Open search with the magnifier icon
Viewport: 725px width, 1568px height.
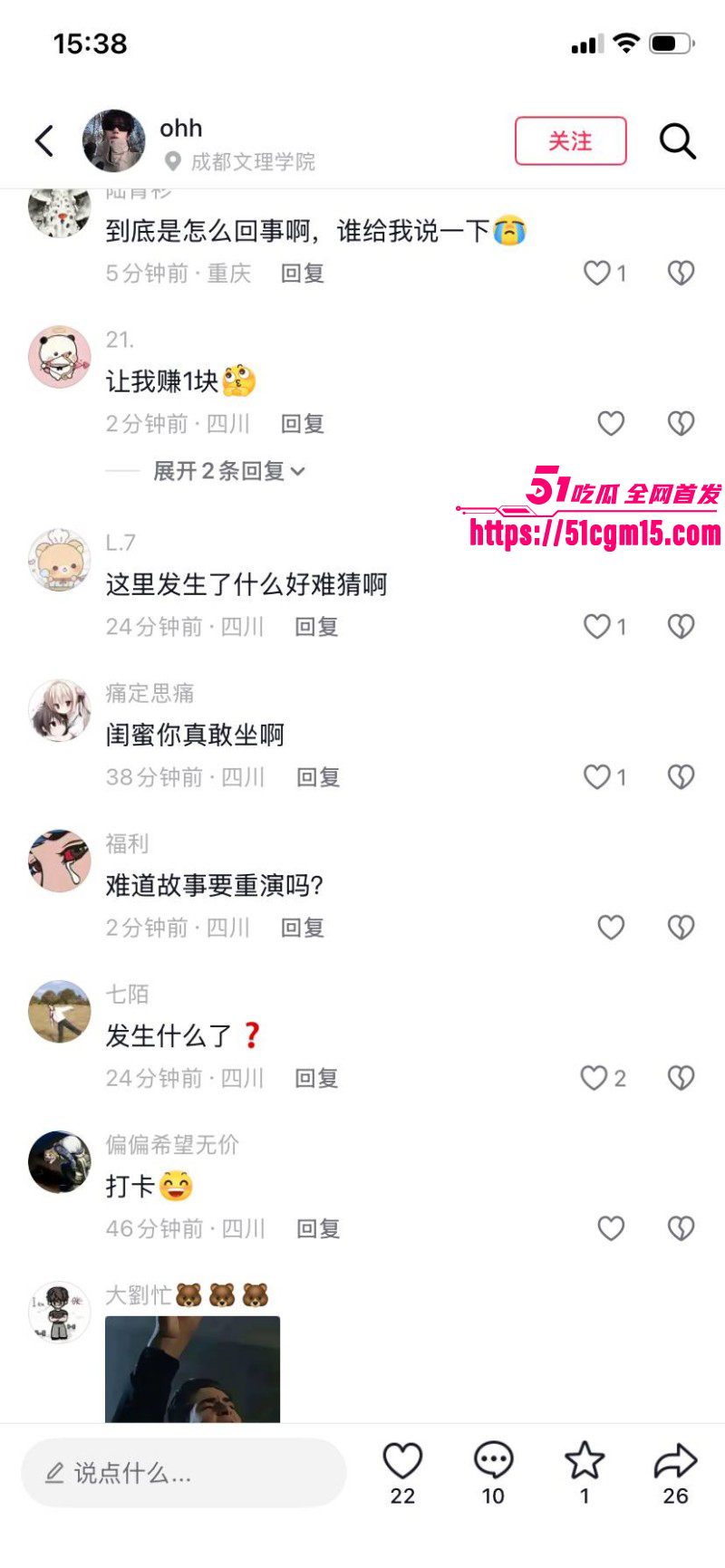(x=677, y=141)
